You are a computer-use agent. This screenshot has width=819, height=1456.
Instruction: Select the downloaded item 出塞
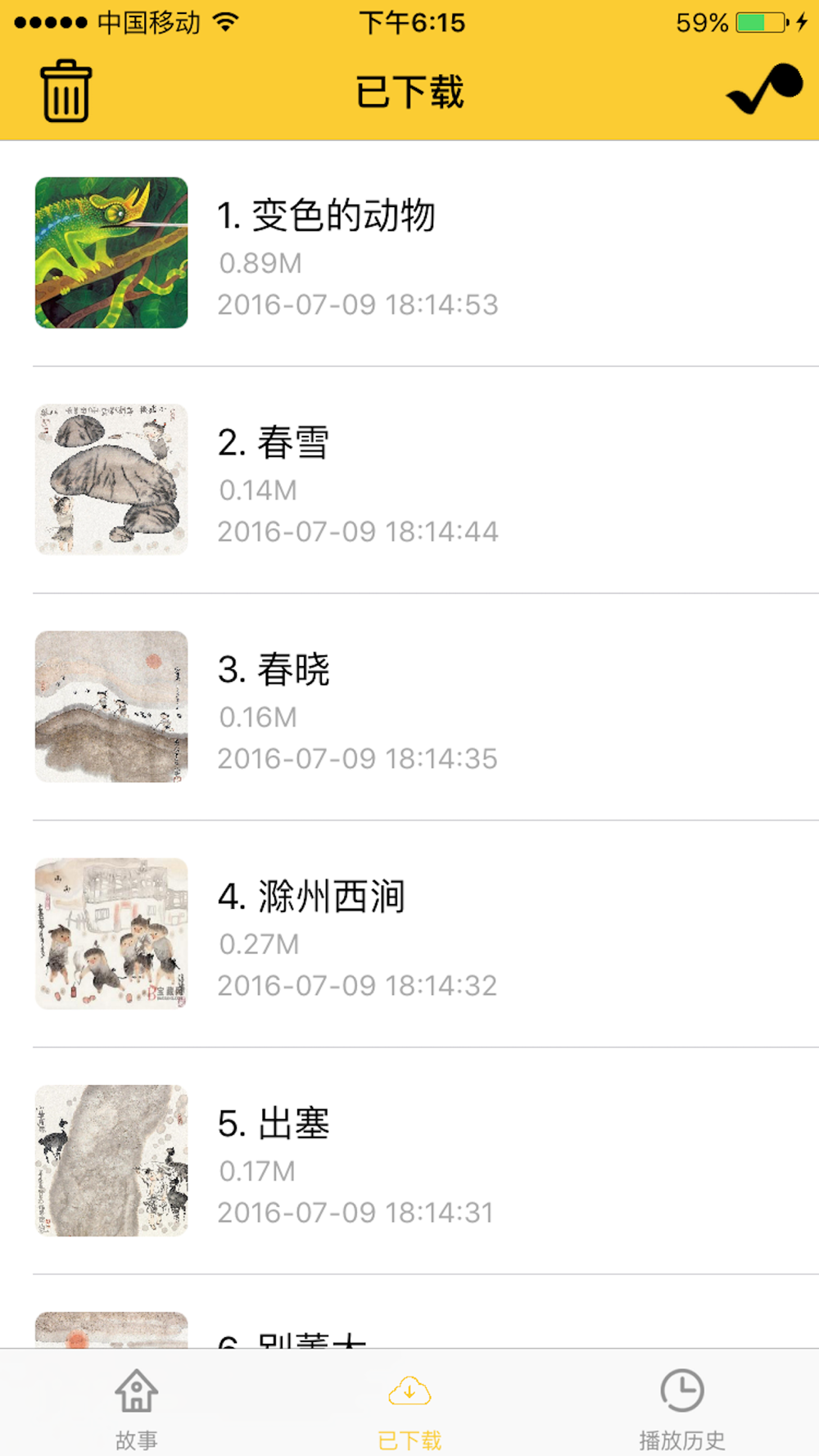point(409,1160)
